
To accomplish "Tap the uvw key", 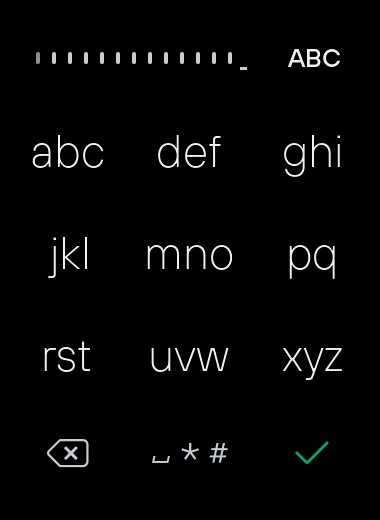I will click(x=189, y=359).
